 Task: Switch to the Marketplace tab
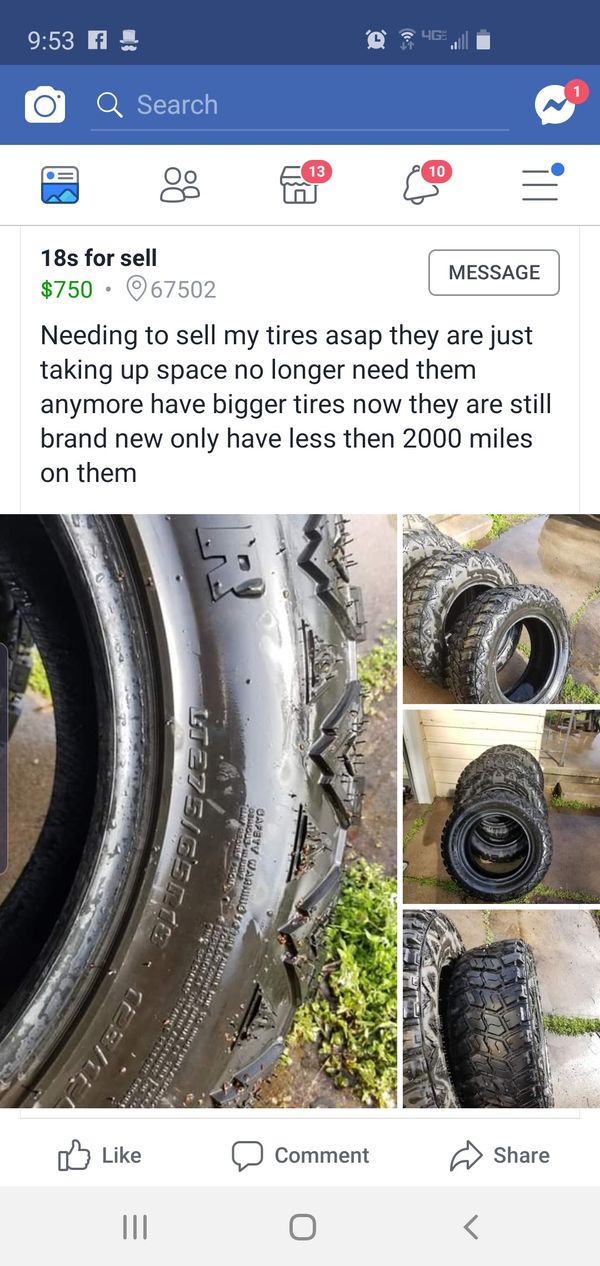[x=300, y=185]
